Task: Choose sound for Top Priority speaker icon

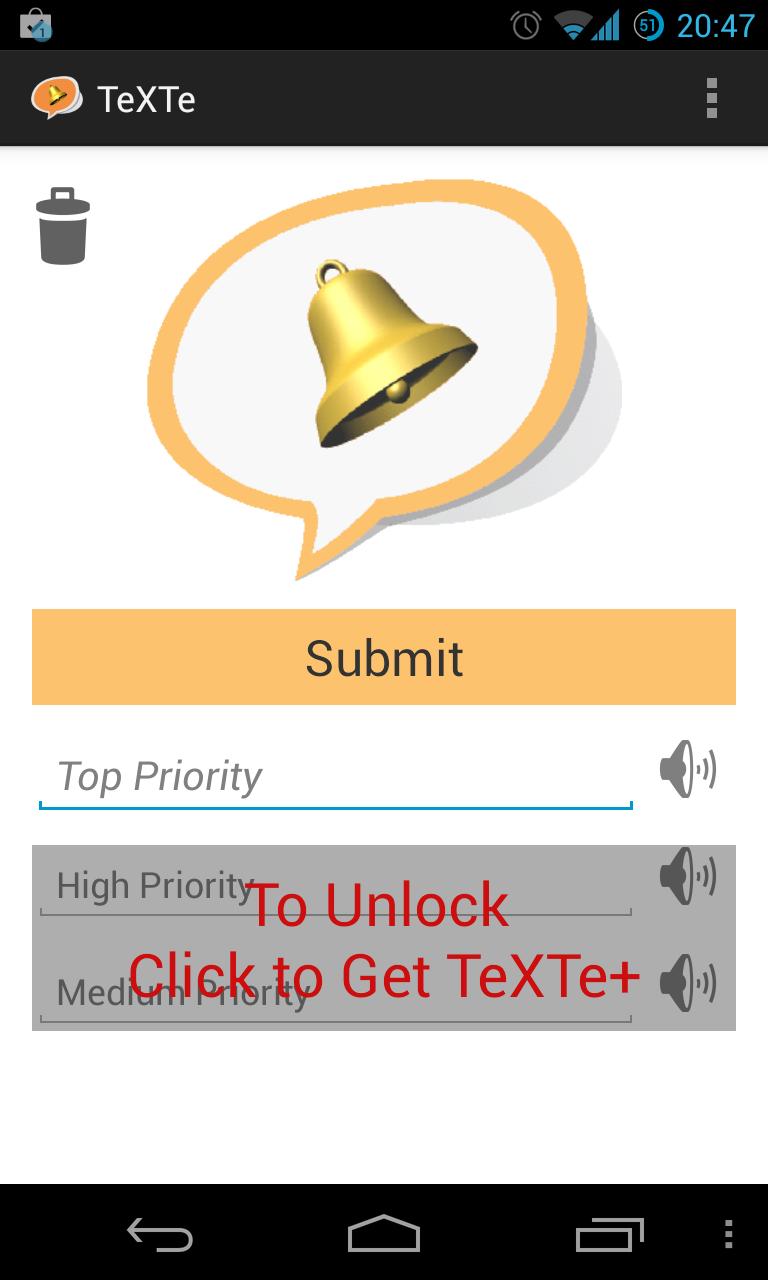Action: tap(688, 769)
